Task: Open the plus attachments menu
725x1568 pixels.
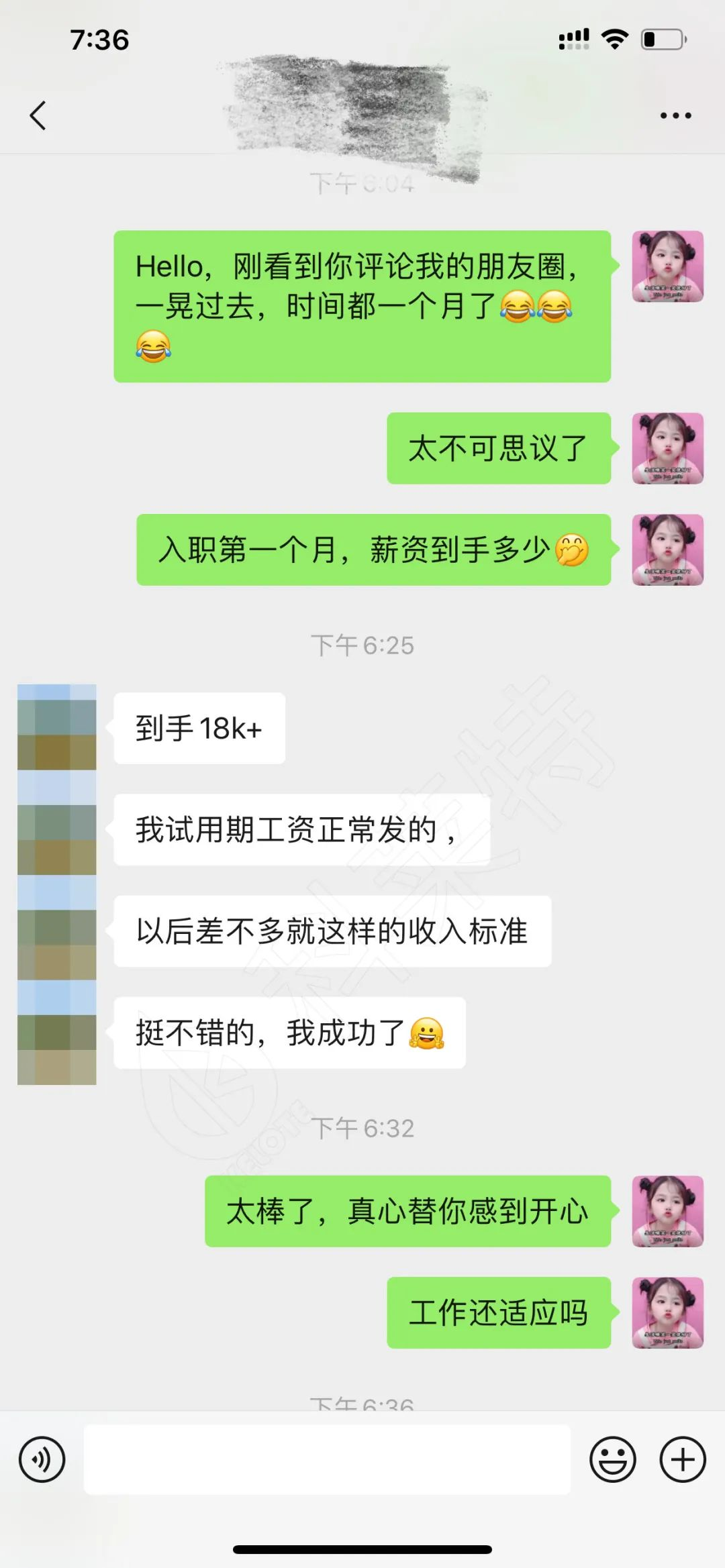Action: [683, 1459]
